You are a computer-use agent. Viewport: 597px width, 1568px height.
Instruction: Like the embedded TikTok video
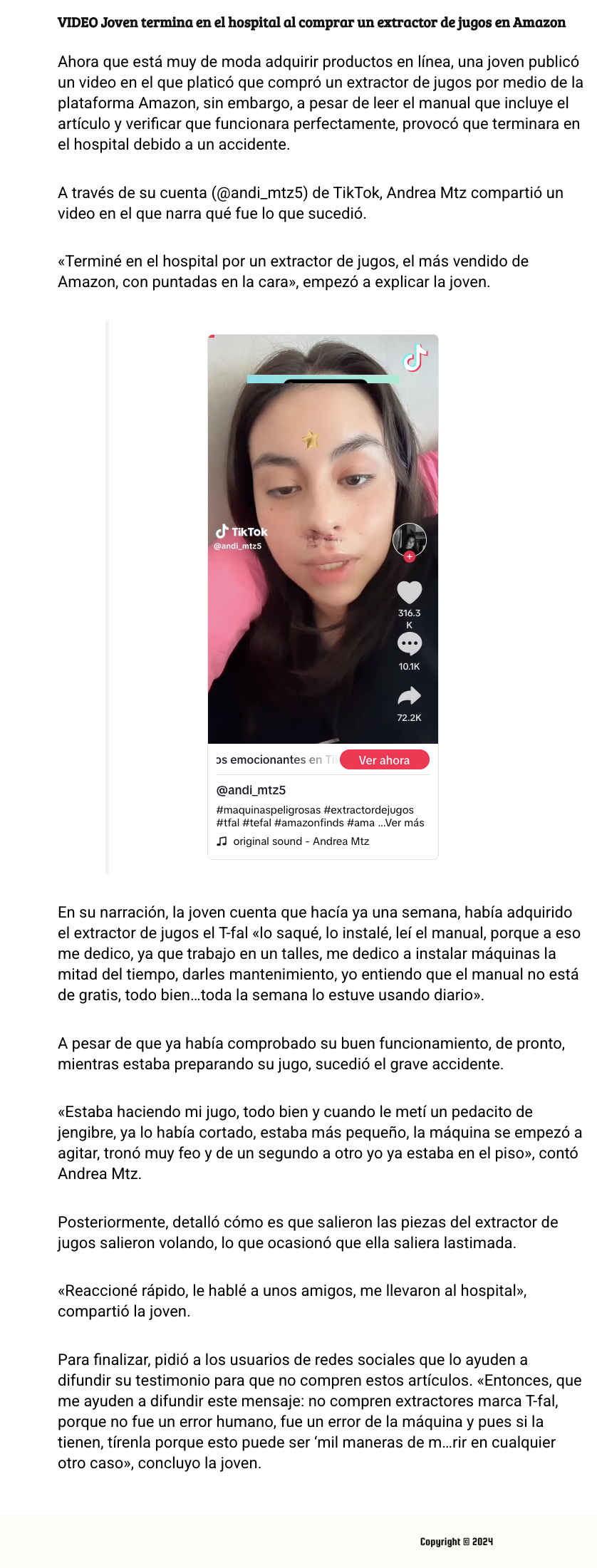[409, 592]
